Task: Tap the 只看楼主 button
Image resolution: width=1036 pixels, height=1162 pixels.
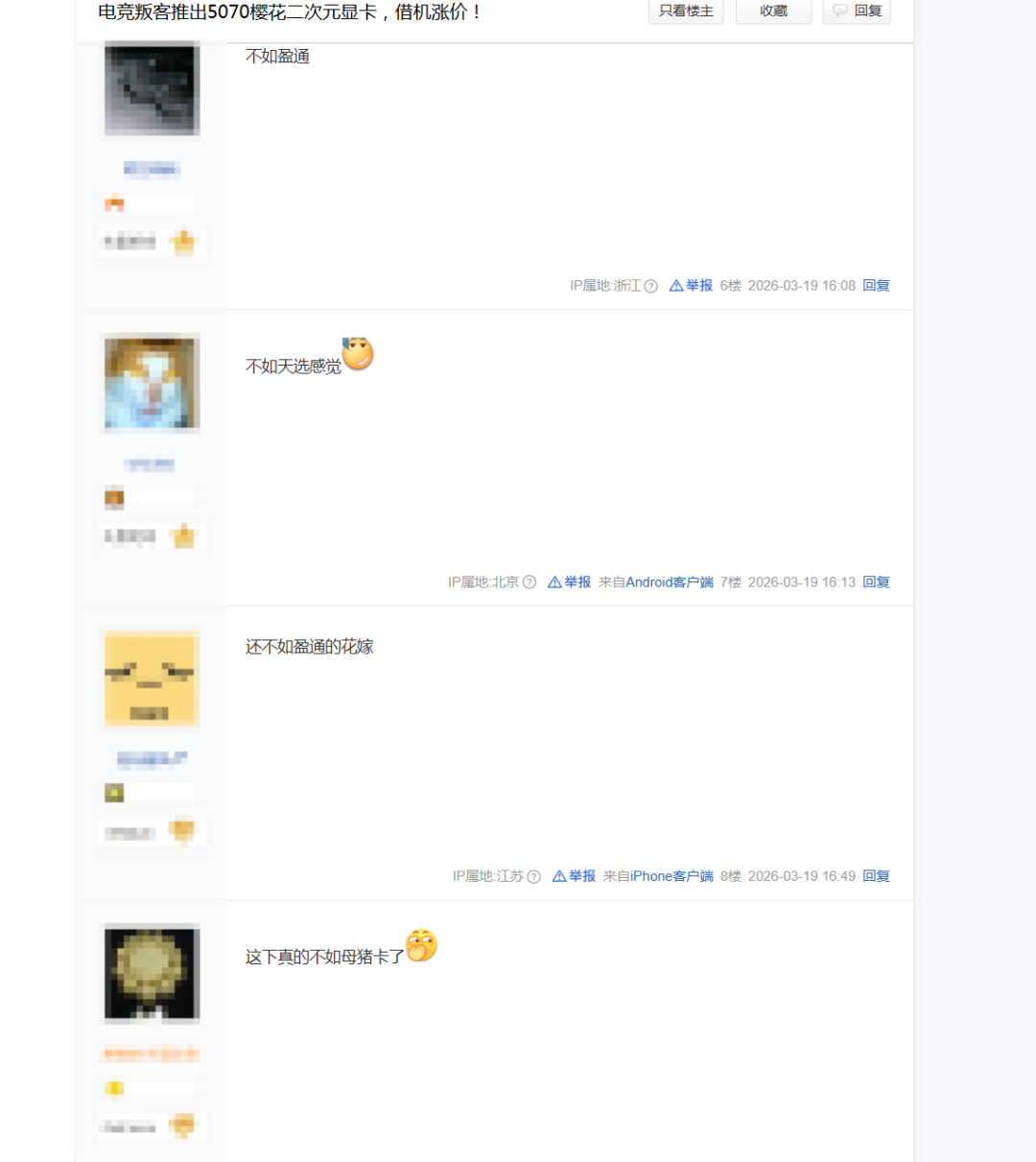Action: coord(686,11)
